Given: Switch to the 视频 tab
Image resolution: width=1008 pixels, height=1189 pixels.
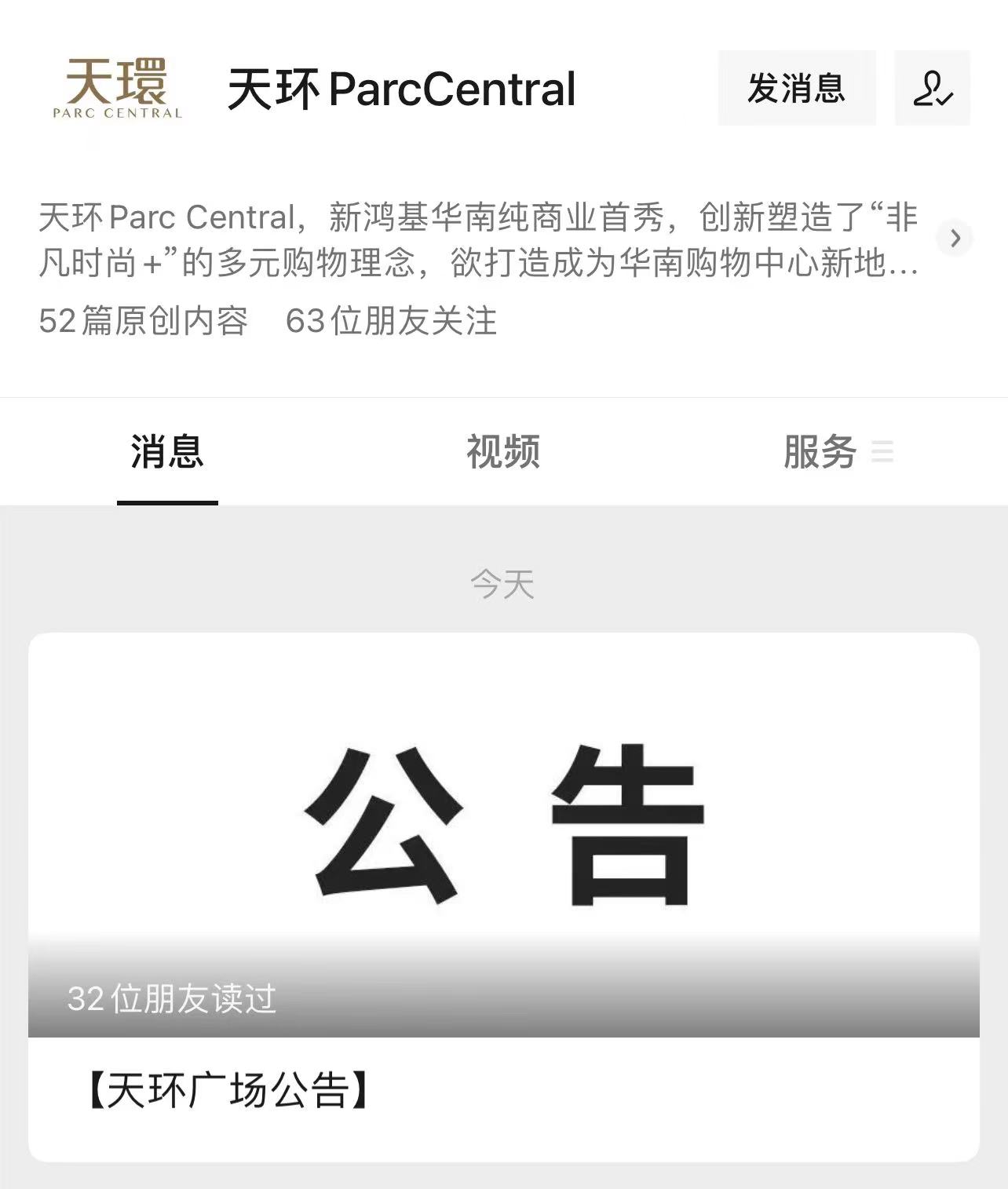Looking at the screenshot, I should [503, 452].
